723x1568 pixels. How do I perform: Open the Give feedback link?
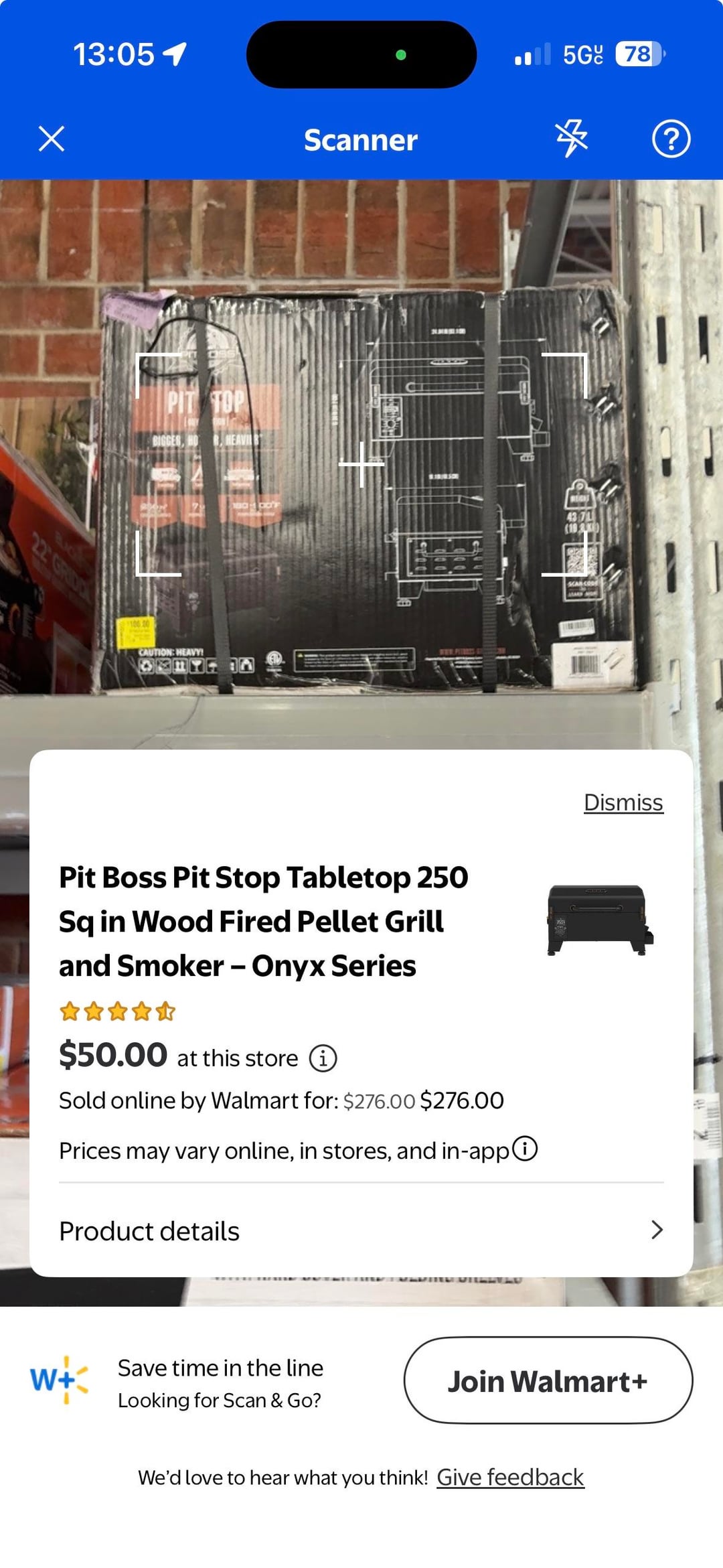(510, 1477)
